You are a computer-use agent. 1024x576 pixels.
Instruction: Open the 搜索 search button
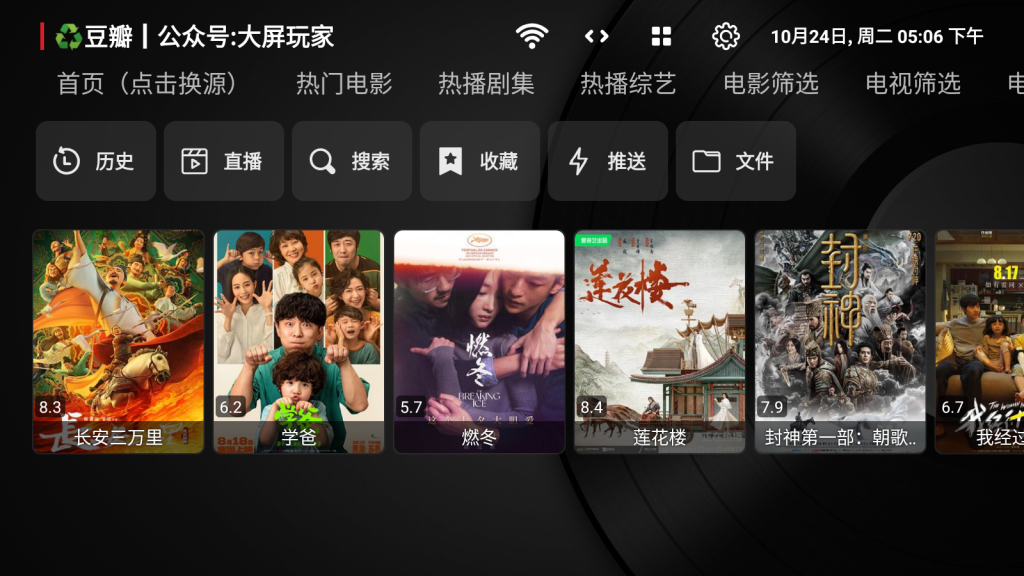tap(352, 161)
